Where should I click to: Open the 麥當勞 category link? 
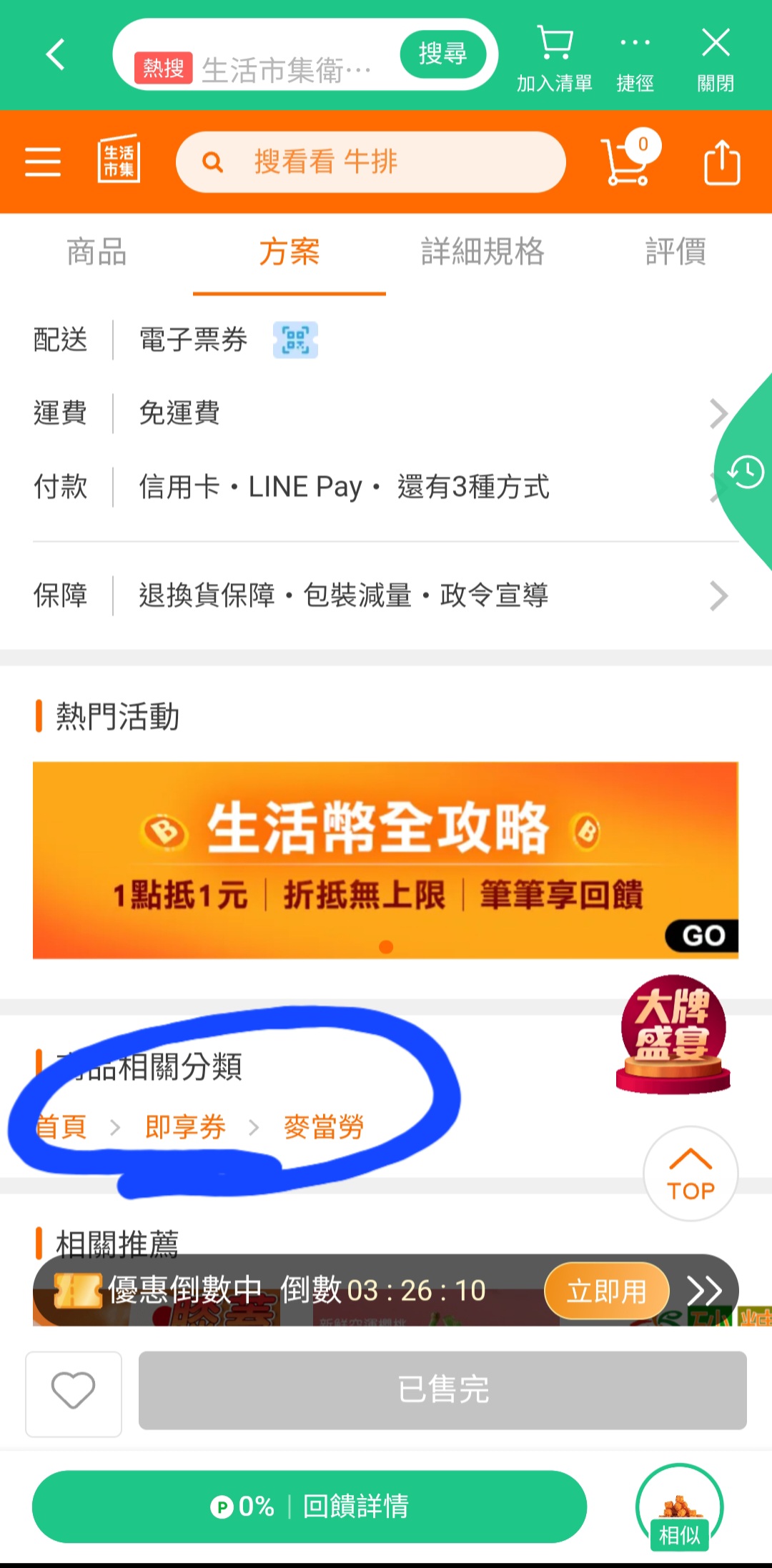pos(324,1127)
